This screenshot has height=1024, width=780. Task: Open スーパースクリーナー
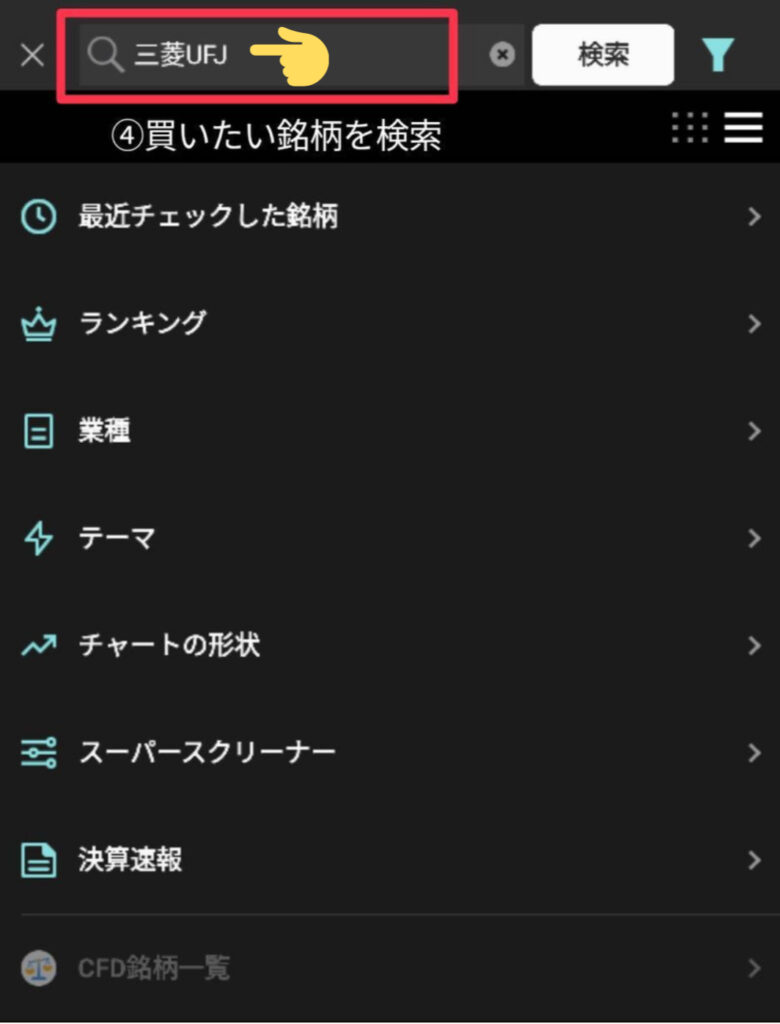click(390, 753)
